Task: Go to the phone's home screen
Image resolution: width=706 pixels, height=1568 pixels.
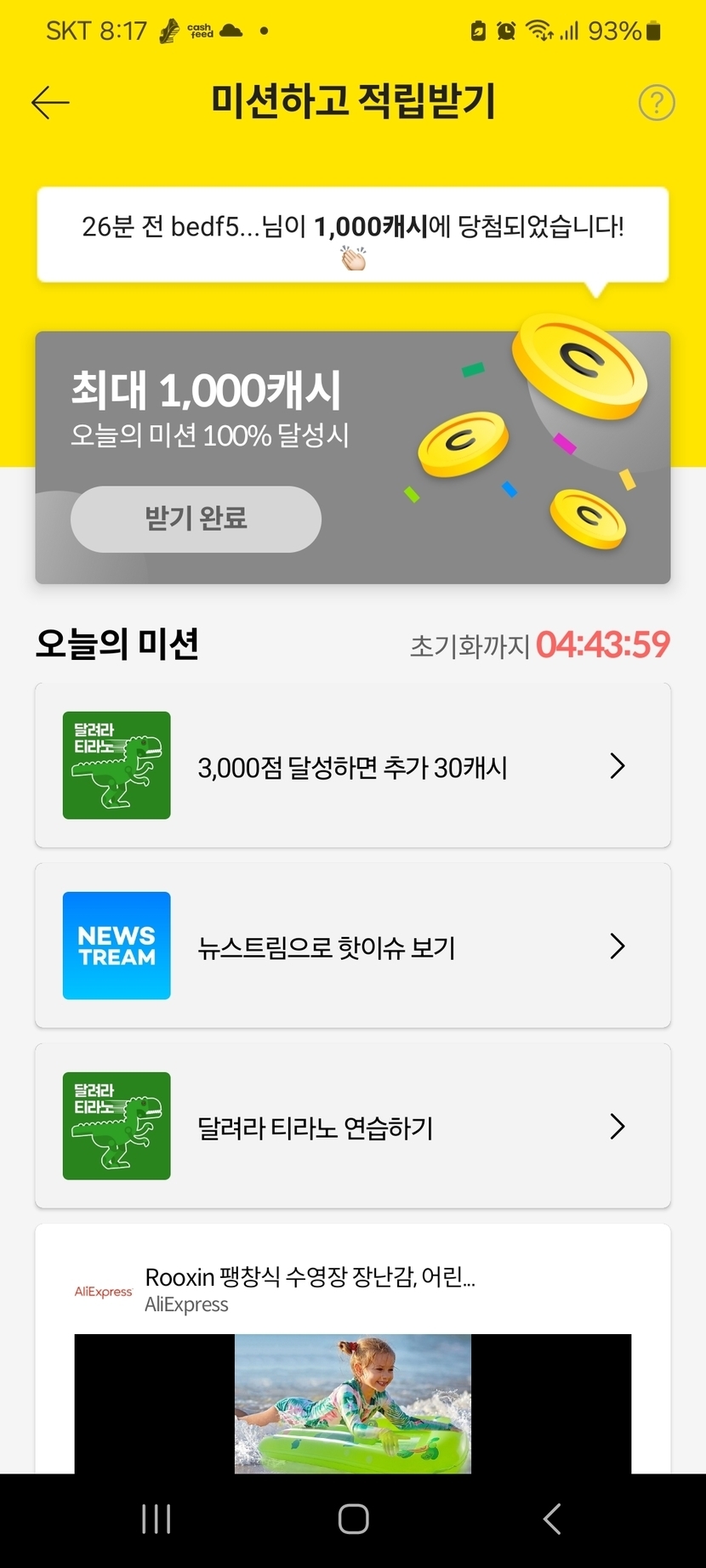Action: (353, 1519)
